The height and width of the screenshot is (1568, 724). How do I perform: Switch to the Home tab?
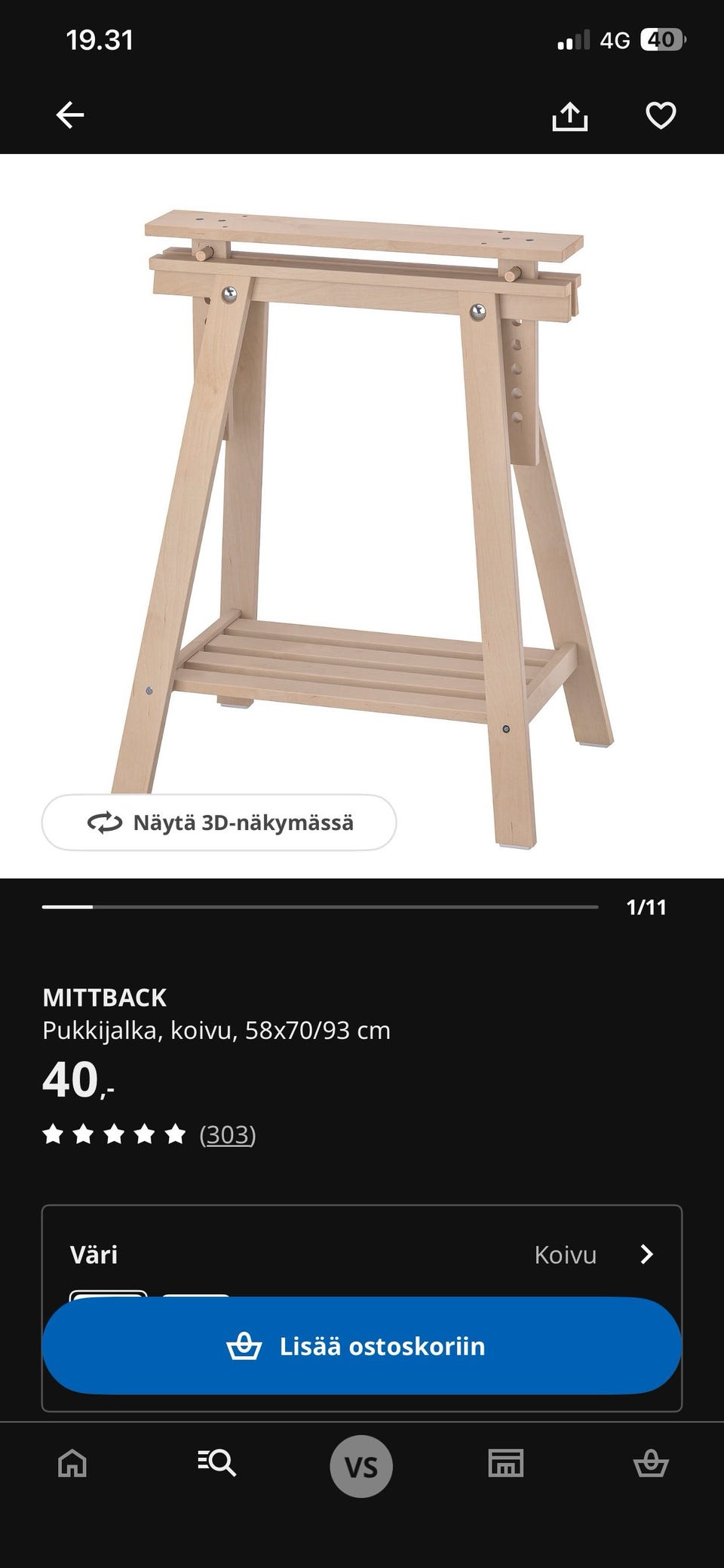coord(72,1465)
